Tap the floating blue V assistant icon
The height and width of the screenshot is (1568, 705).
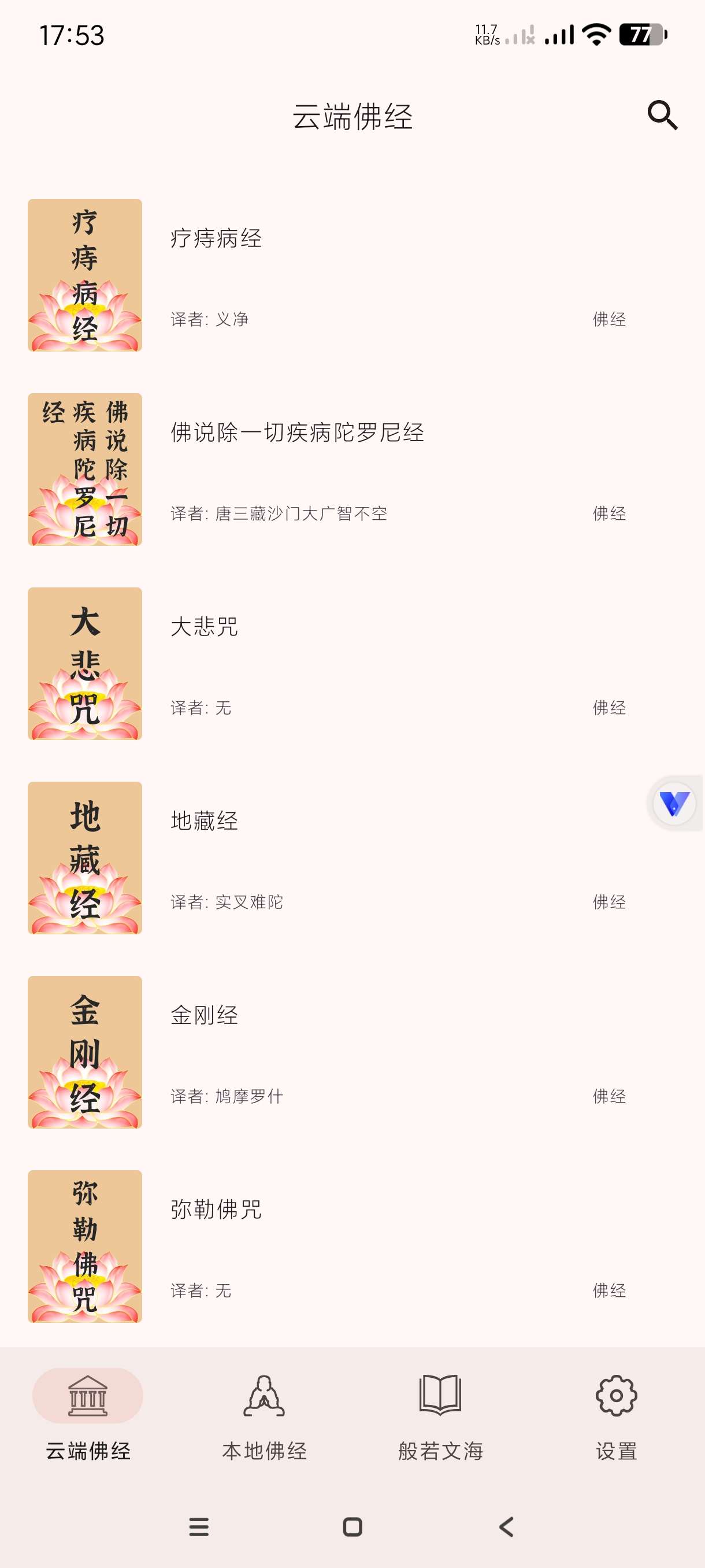click(674, 804)
